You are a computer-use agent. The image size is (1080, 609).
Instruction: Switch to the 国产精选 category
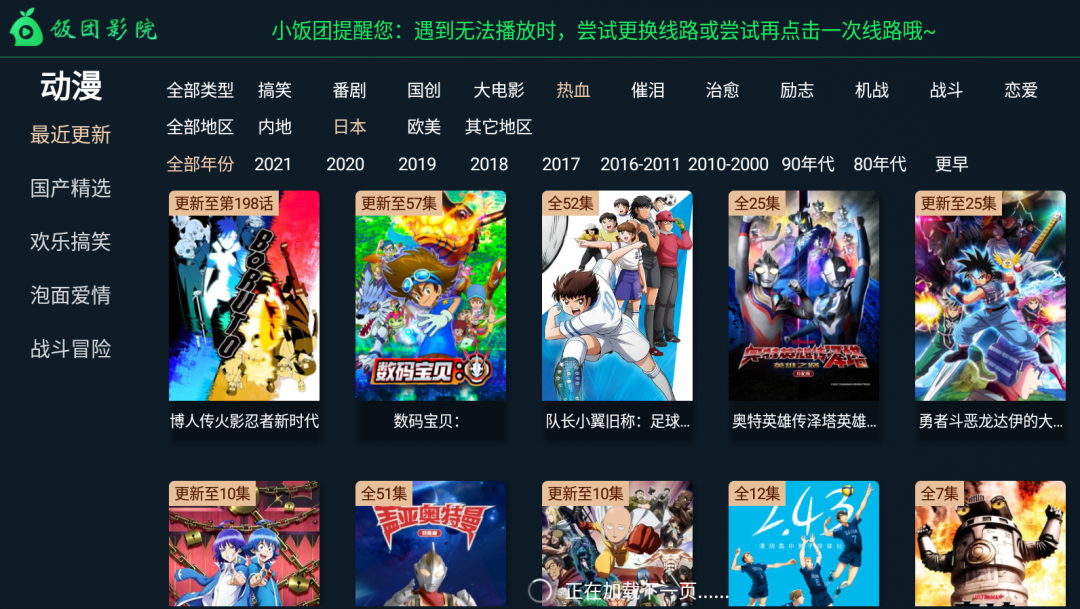(70, 188)
